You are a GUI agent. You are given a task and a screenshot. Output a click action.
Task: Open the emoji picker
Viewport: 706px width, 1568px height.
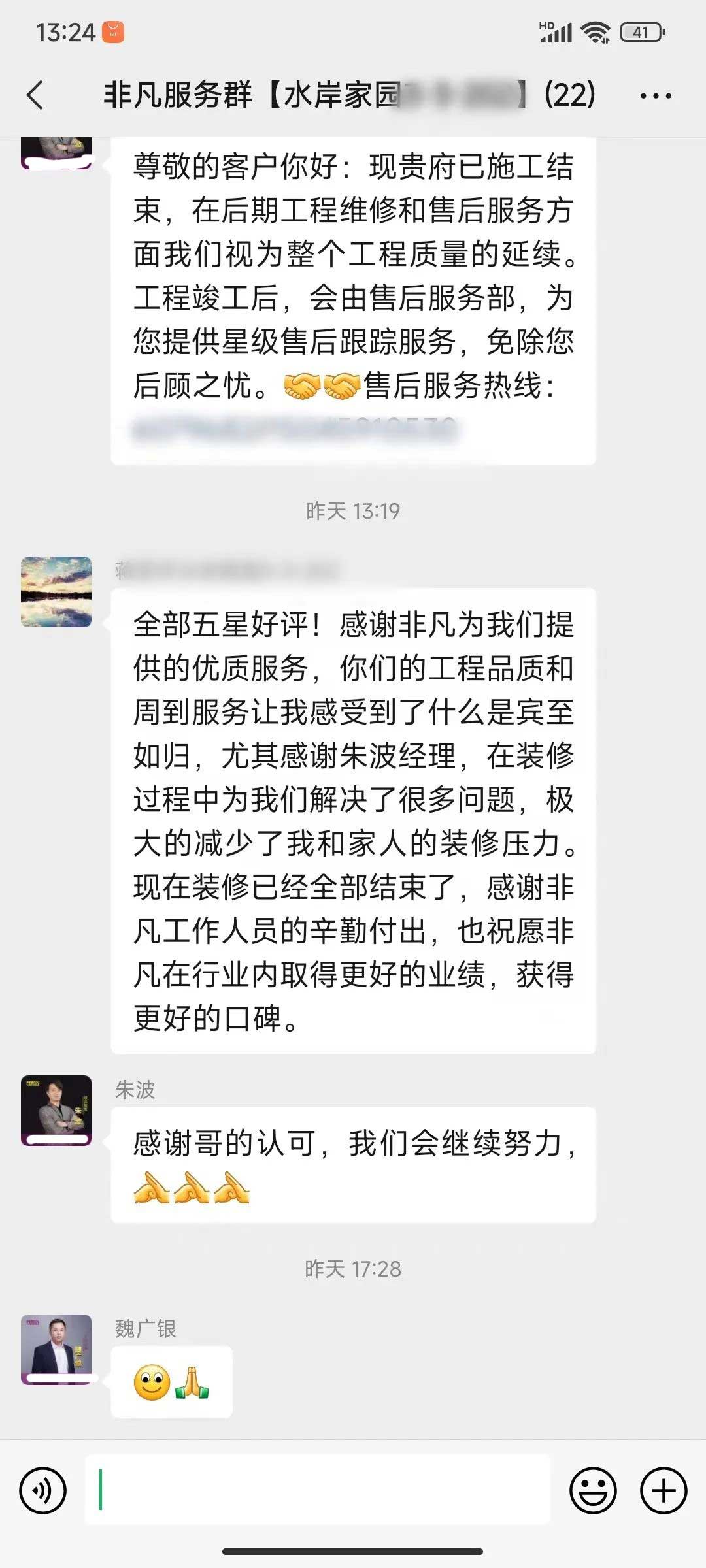coord(593,1490)
